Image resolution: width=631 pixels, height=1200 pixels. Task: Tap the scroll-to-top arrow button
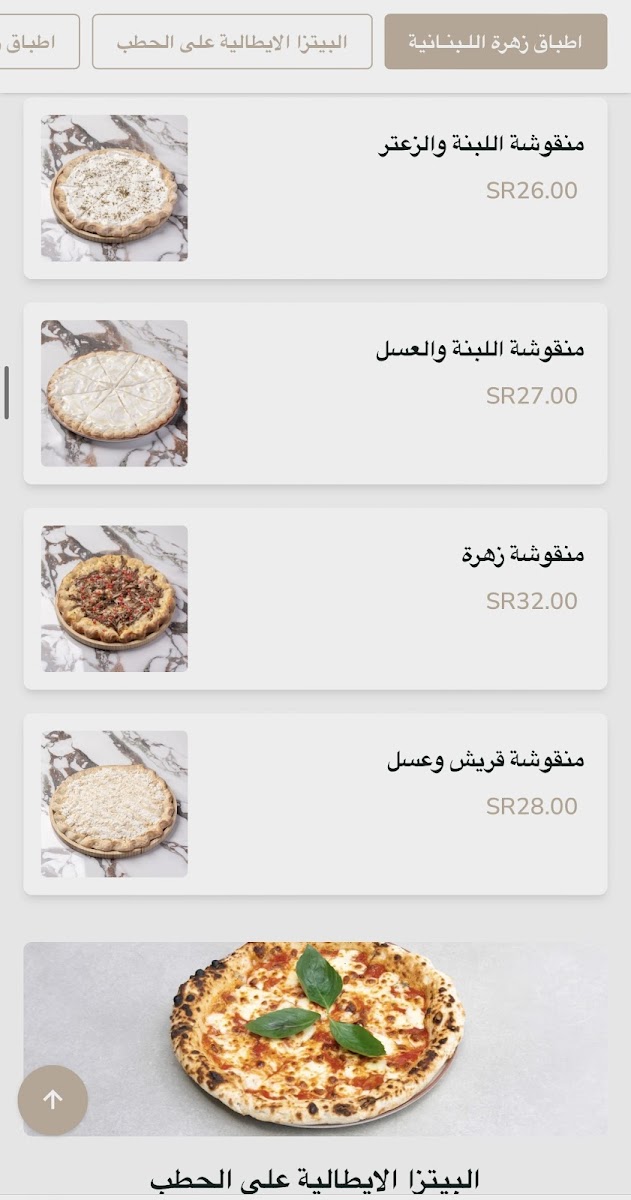[x=53, y=1100]
